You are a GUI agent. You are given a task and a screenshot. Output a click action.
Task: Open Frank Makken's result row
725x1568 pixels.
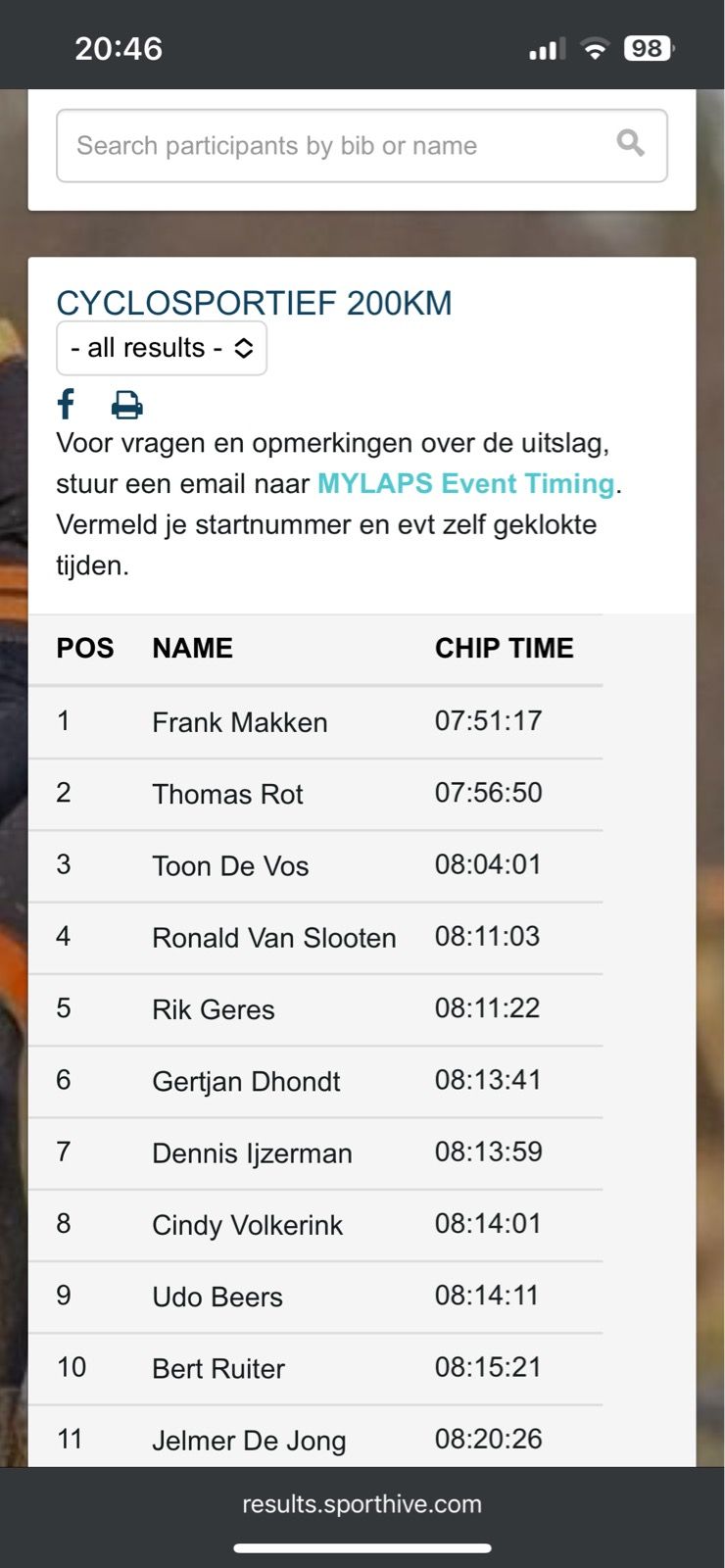[240, 723]
